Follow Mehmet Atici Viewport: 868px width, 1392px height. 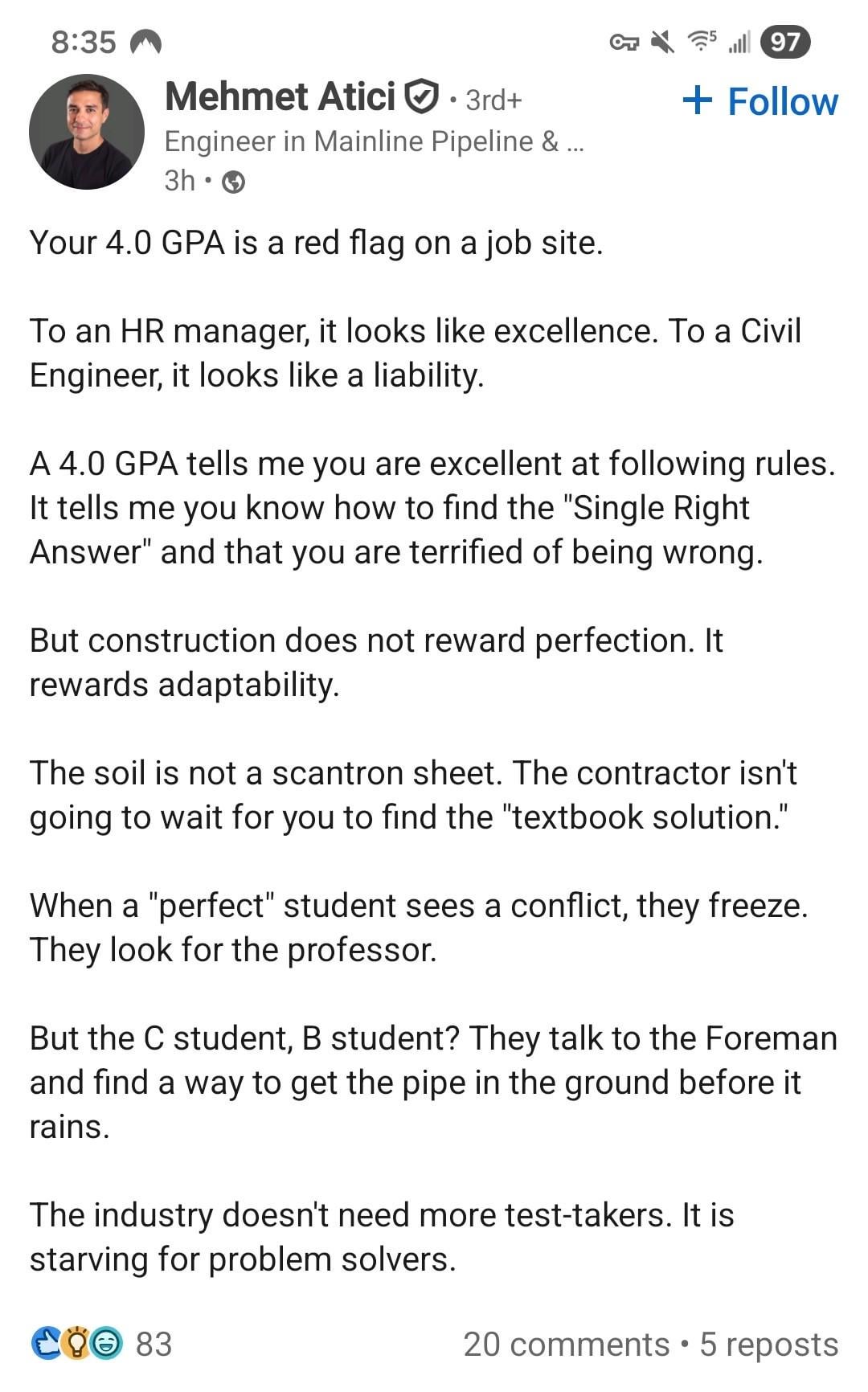tap(759, 102)
